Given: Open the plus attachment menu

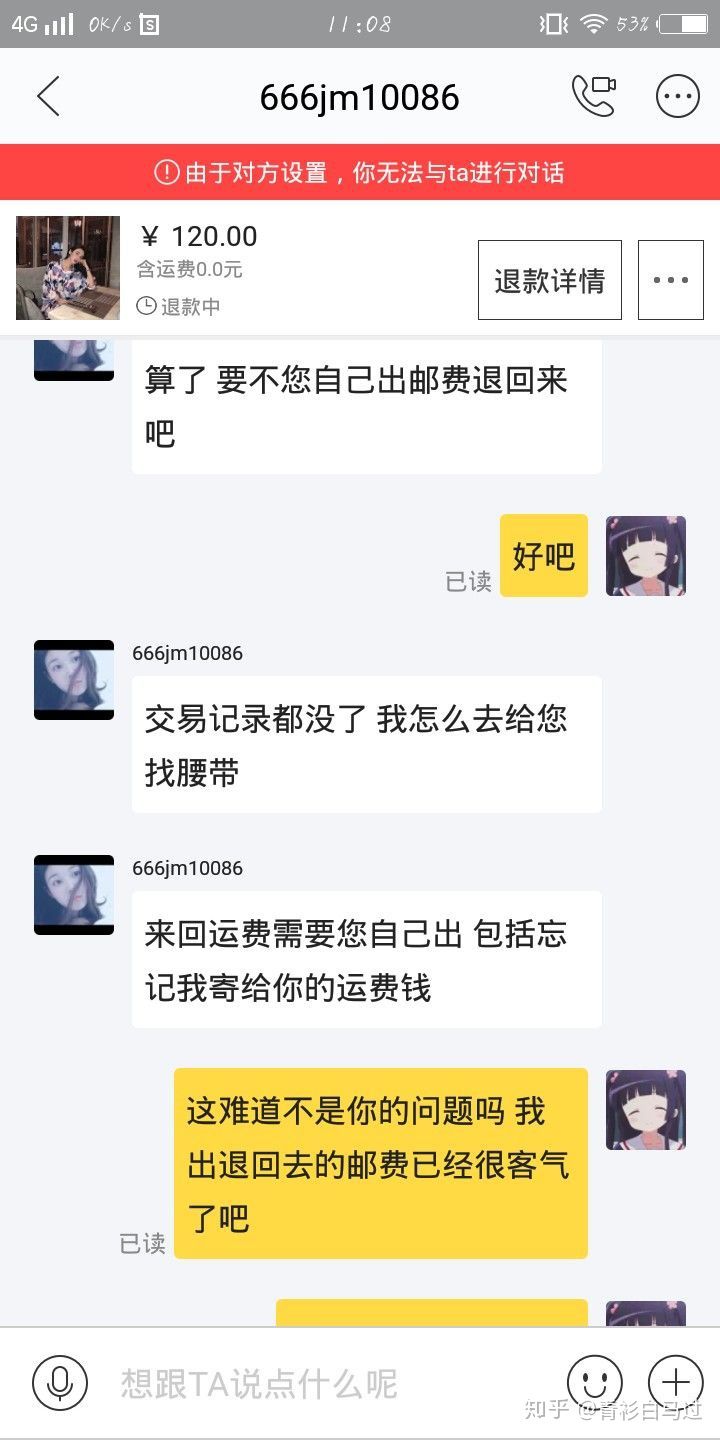Looking at the screenshot, I should coord(676,1383).
